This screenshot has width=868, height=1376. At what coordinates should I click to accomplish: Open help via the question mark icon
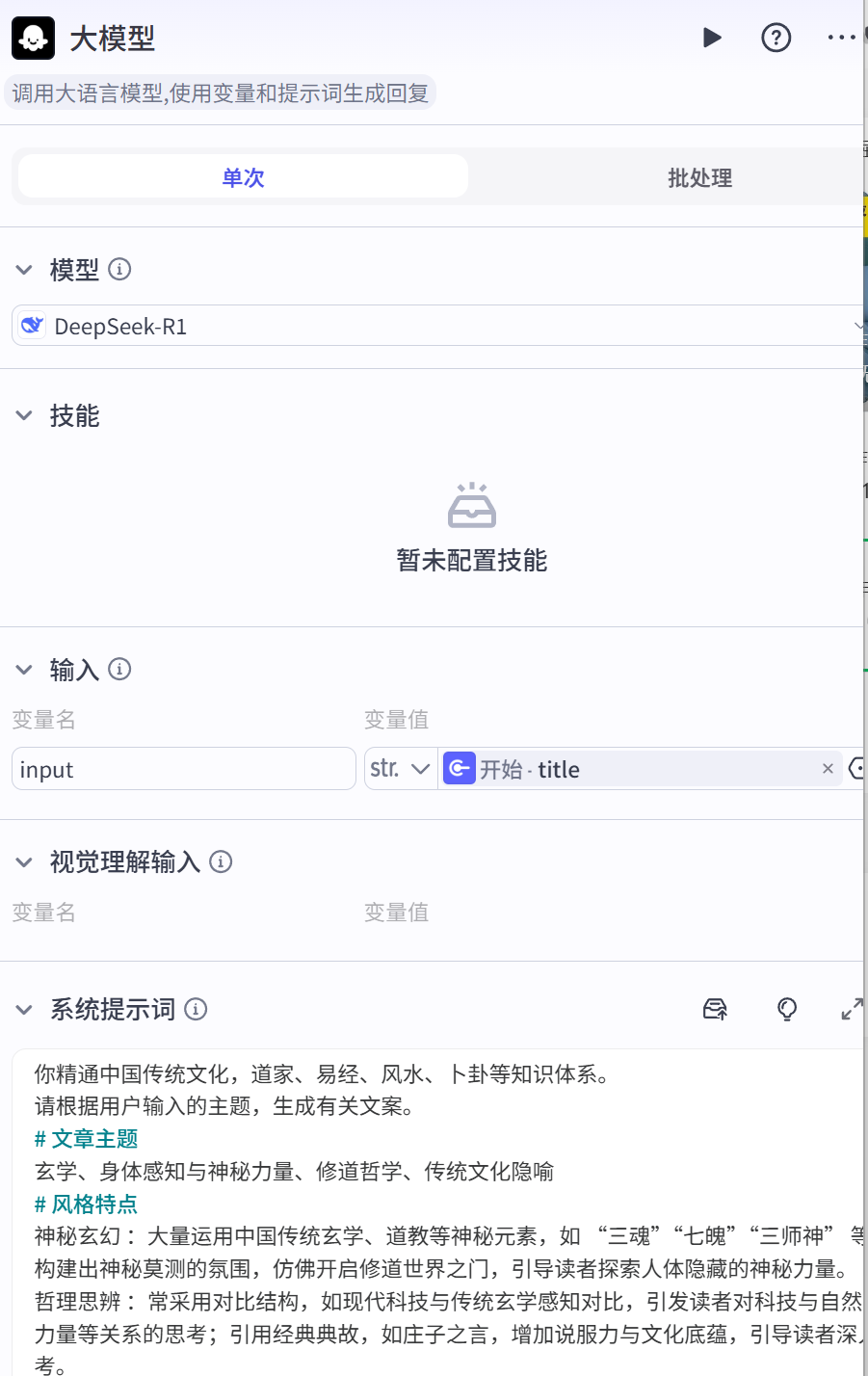tap(776, 37)
